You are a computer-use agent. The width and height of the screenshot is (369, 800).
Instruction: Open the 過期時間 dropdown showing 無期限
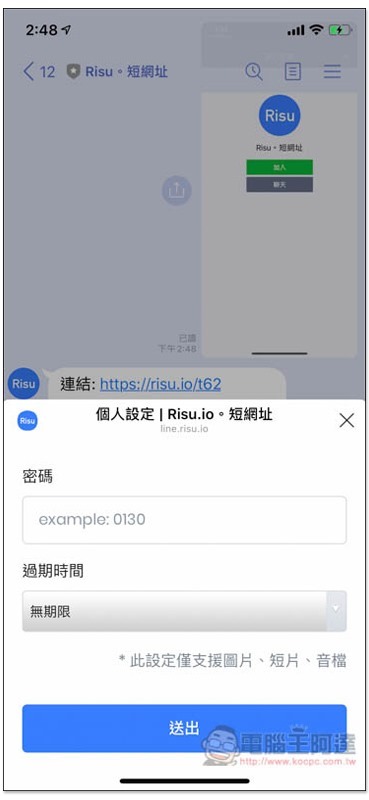click(x=184, y=611)
